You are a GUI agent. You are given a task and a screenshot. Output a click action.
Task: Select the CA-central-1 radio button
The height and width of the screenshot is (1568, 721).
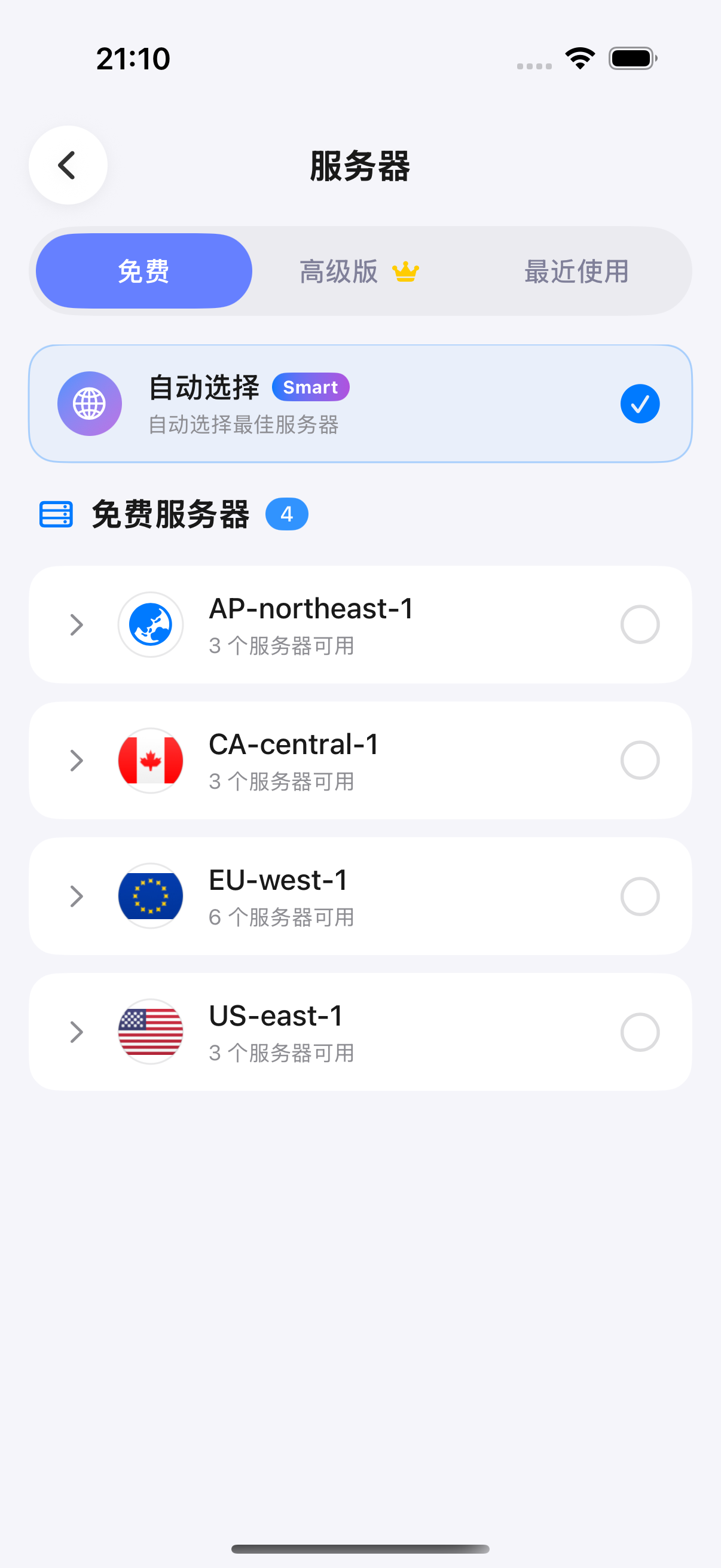click(640, 760)
